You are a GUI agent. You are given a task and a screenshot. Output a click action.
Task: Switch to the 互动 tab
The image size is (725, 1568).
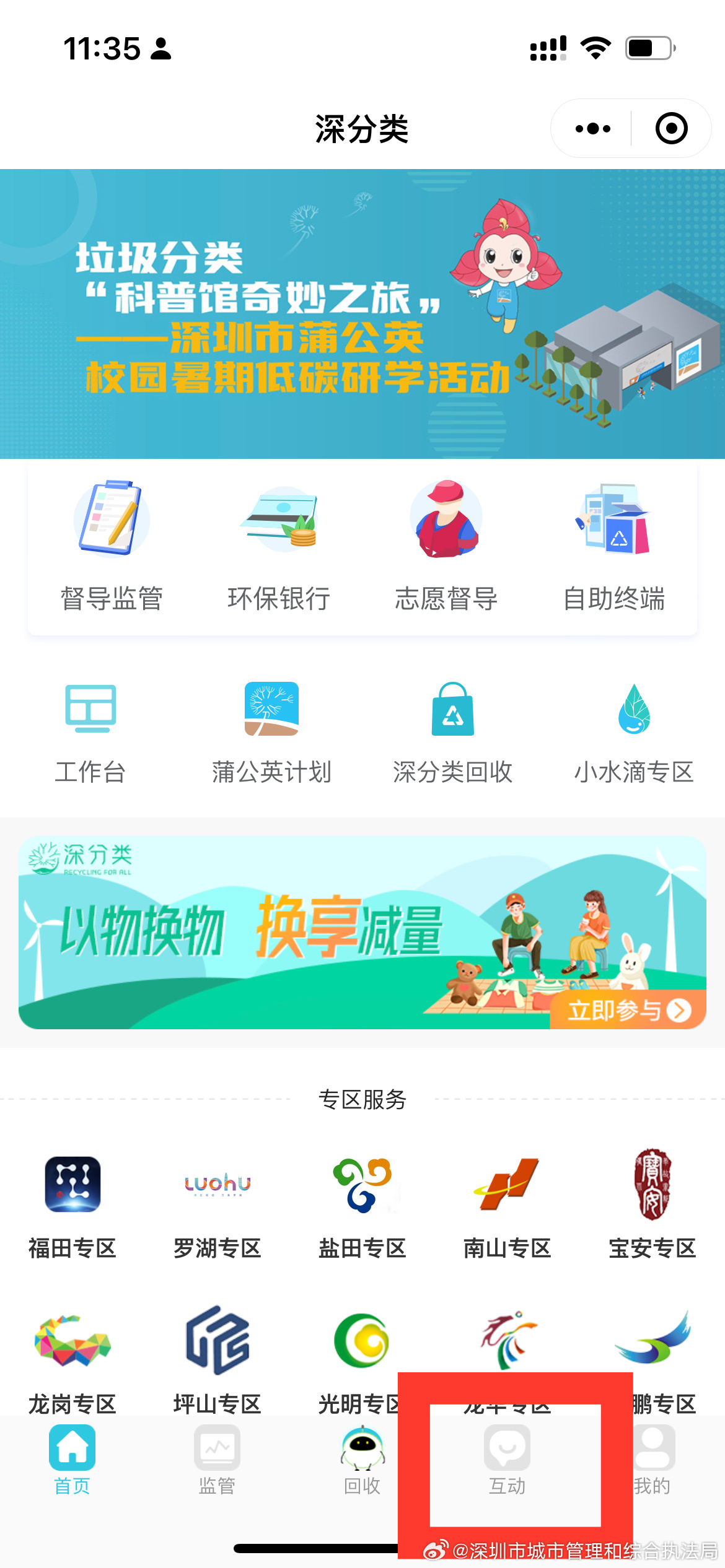507,1460
